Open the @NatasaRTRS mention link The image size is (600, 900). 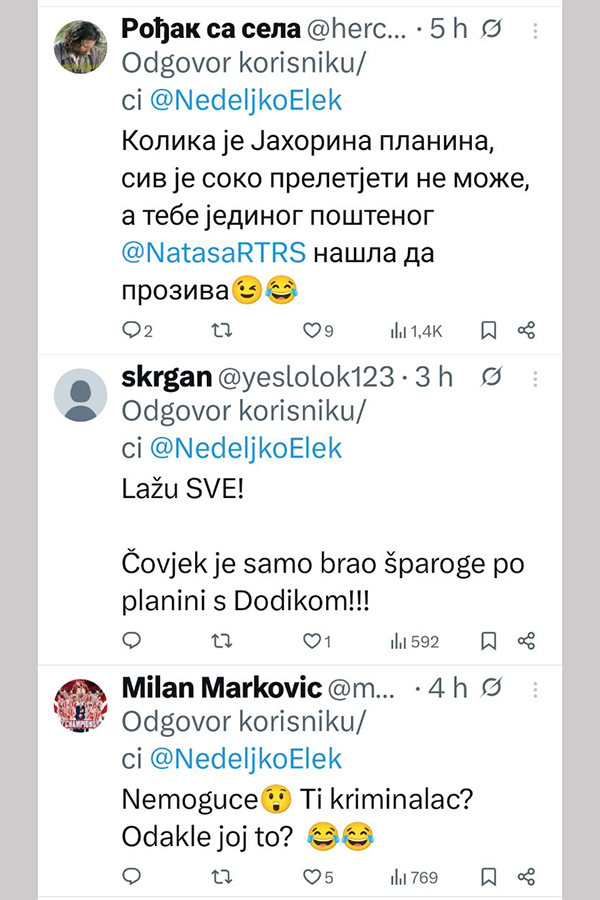pos(215,258)
